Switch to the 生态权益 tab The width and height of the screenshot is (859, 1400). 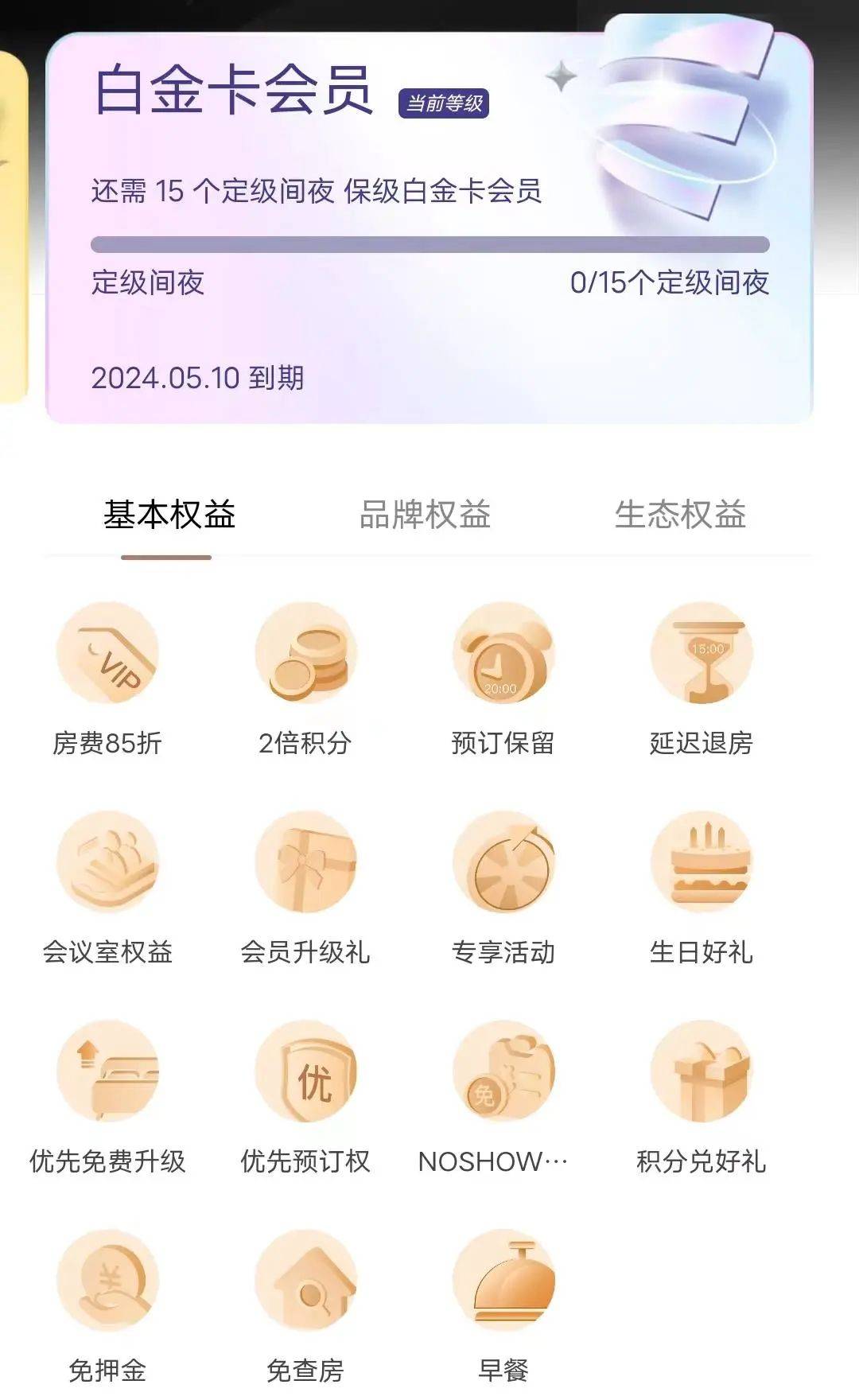[680, 517]
